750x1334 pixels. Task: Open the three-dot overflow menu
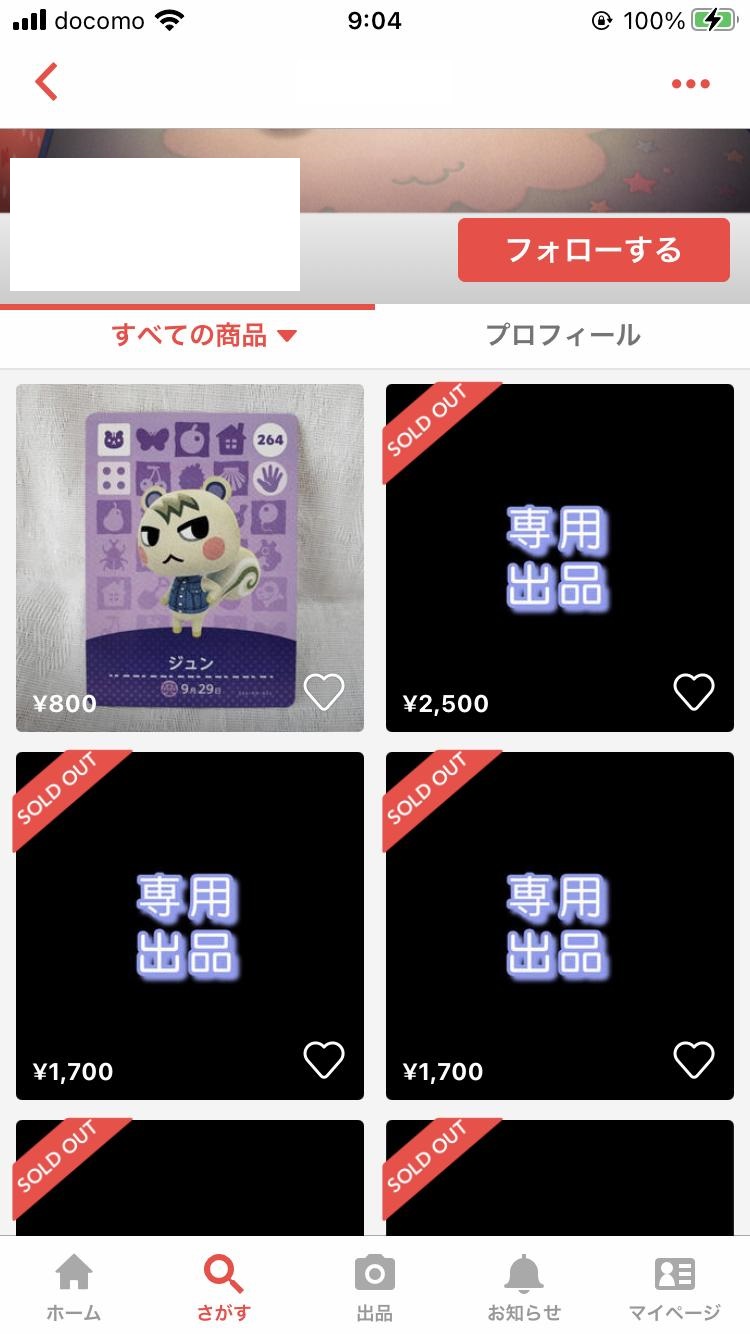[x=690, y=84]
